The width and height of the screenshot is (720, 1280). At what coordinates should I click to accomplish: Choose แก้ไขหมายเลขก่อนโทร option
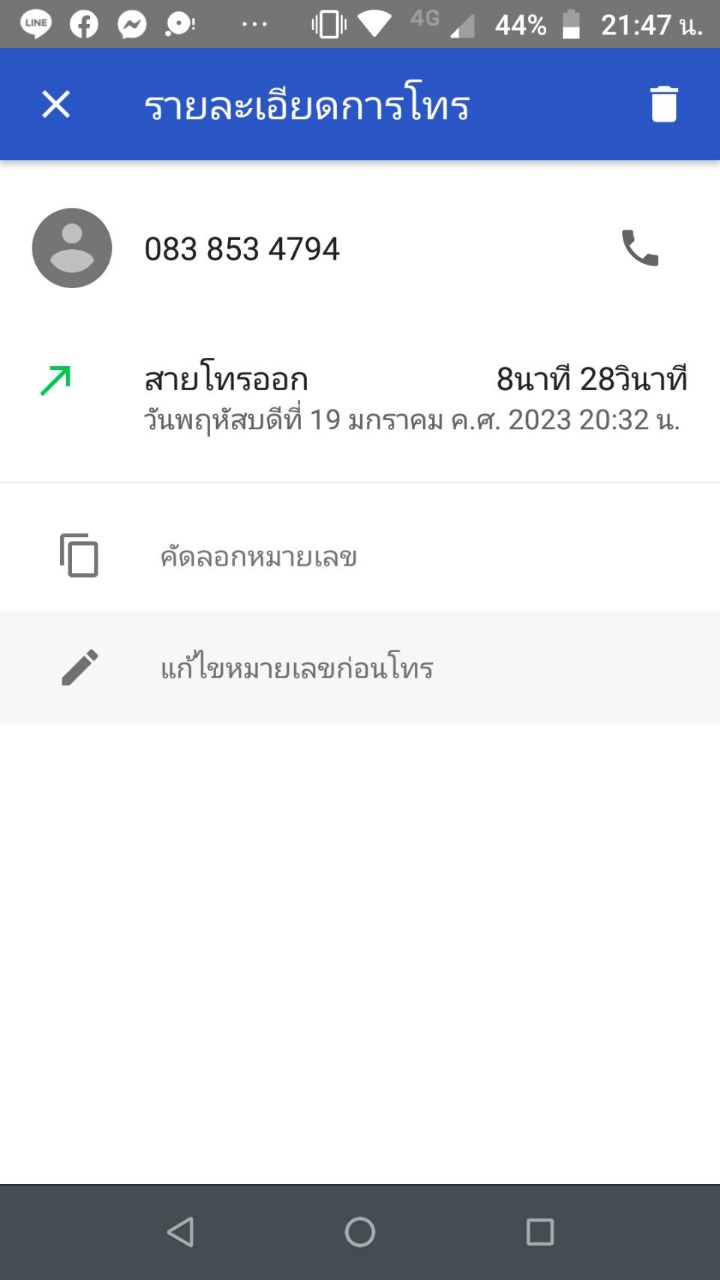coord(296,668)
